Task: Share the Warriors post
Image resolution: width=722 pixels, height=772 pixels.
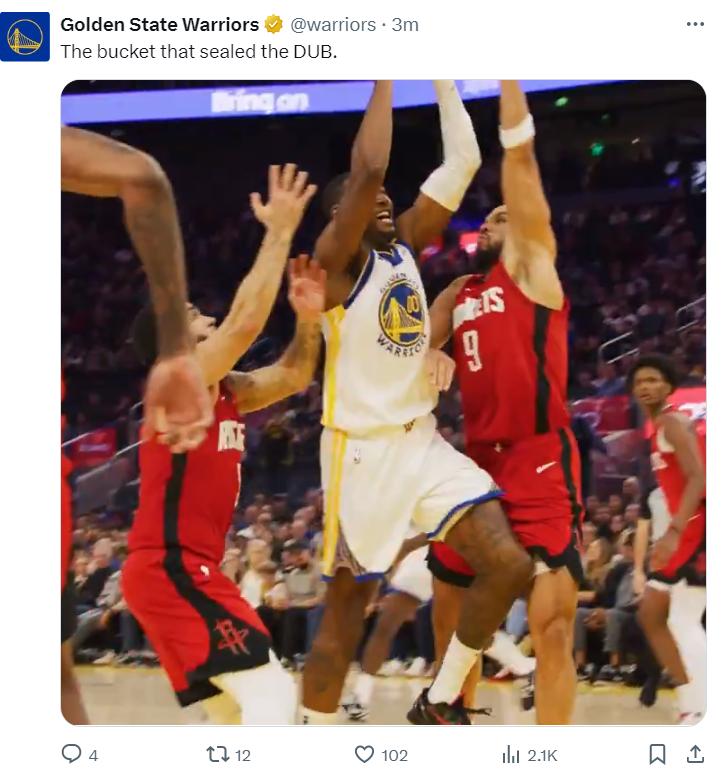Action: point(695,754)
